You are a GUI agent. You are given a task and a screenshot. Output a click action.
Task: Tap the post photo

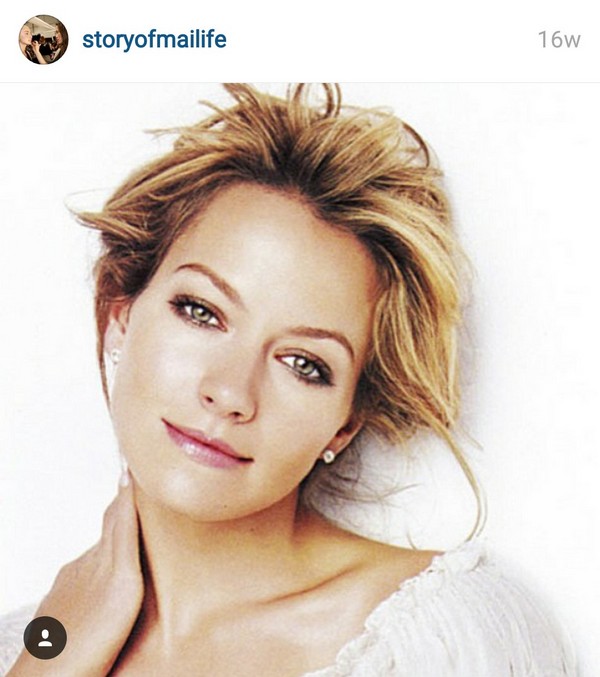[300, 380]
